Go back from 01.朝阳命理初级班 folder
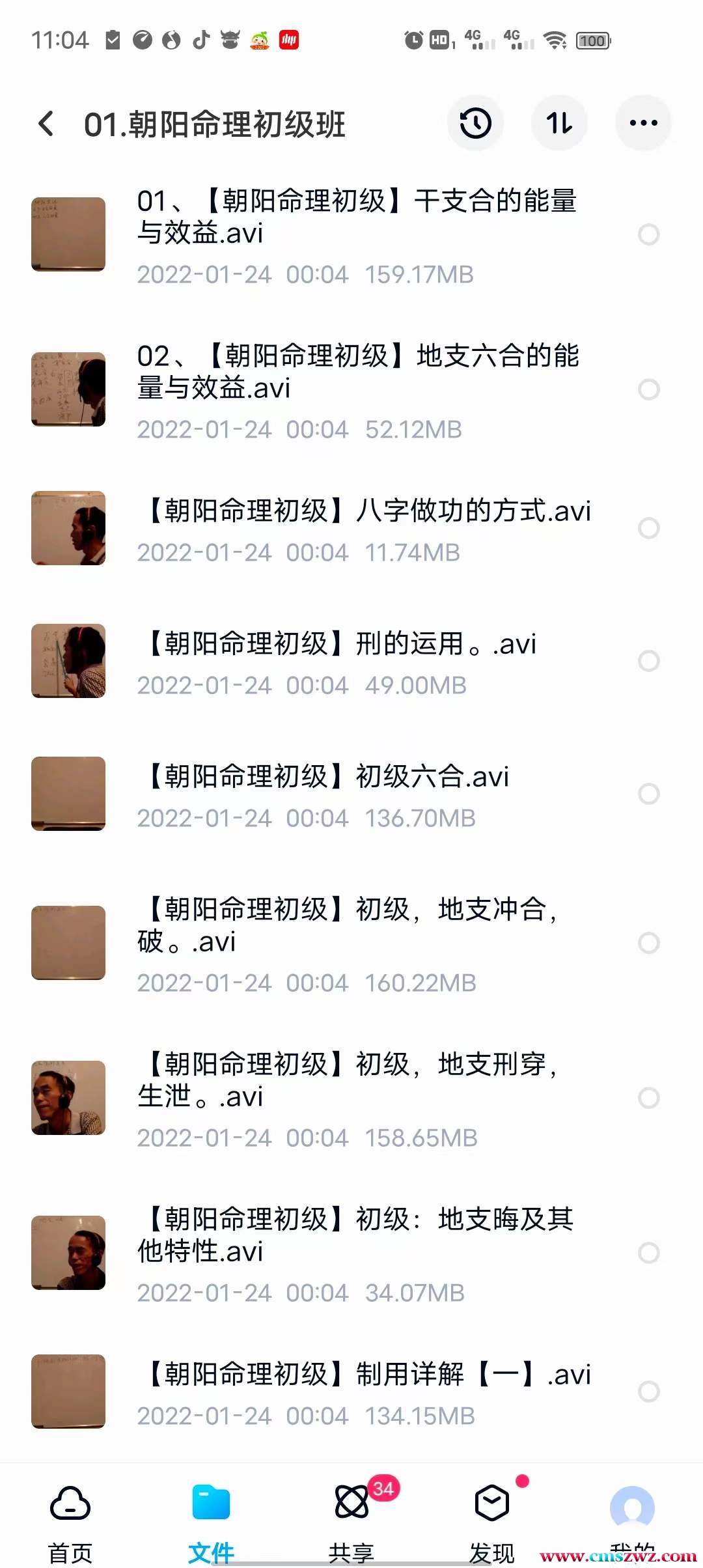The height and width of the screenshot is (1568, 703). tap(46, 124)
